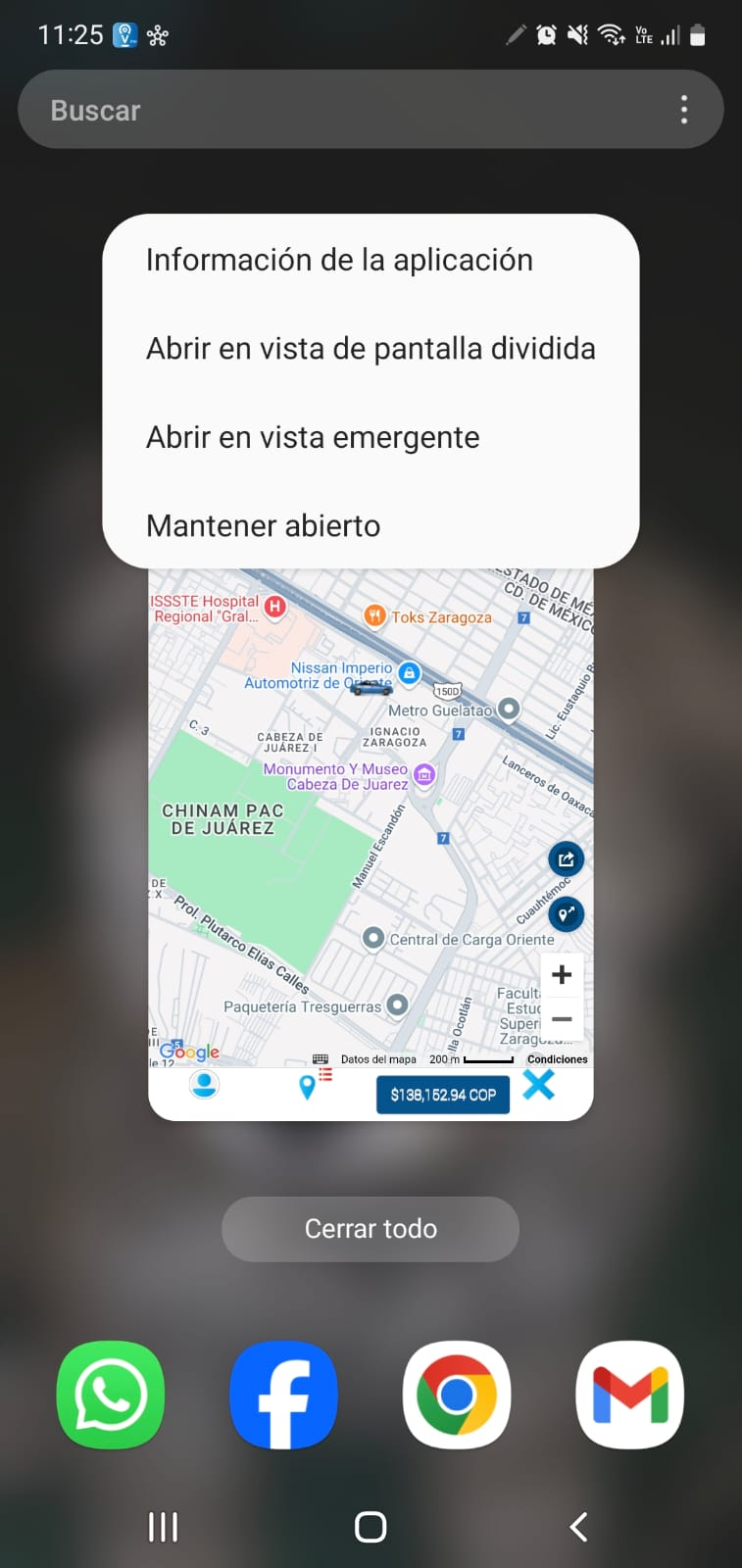
Task: Open the Gmail app
Action: pyautogui.click(x=630, y=1395)
